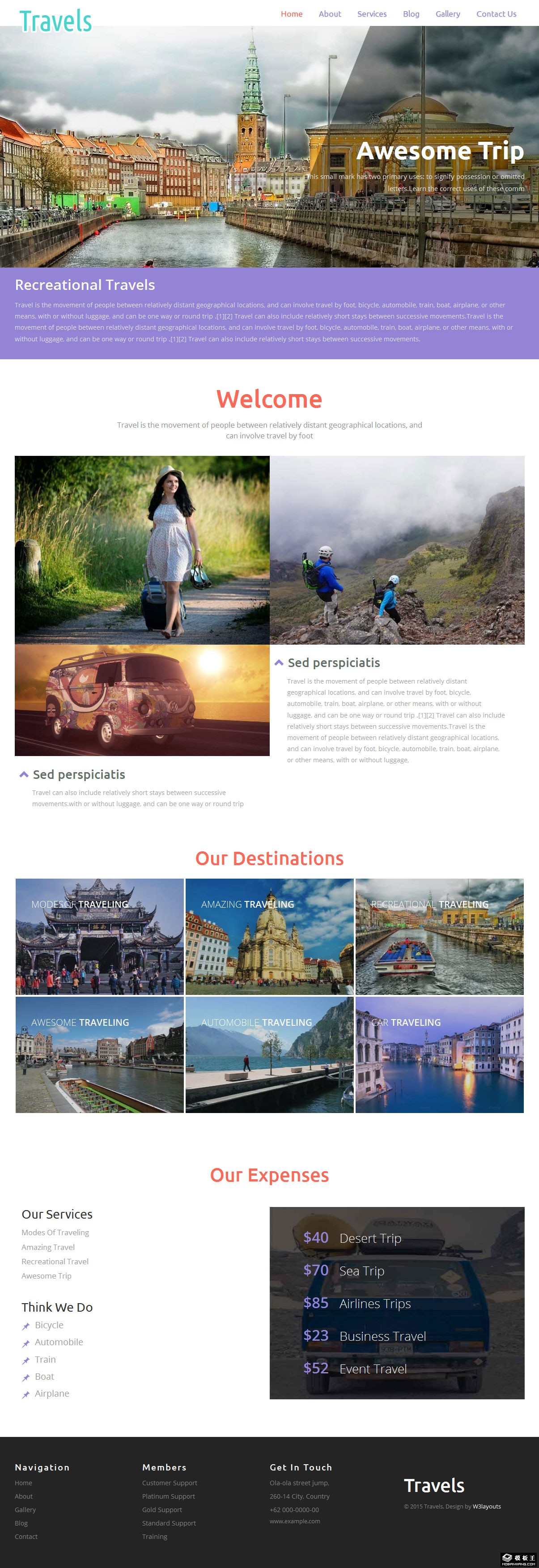Image resolution: width=539 pixels, height=1568 pixels.
Task: Open the Modes Of Traveling service link
Action: coord(55,1232)
